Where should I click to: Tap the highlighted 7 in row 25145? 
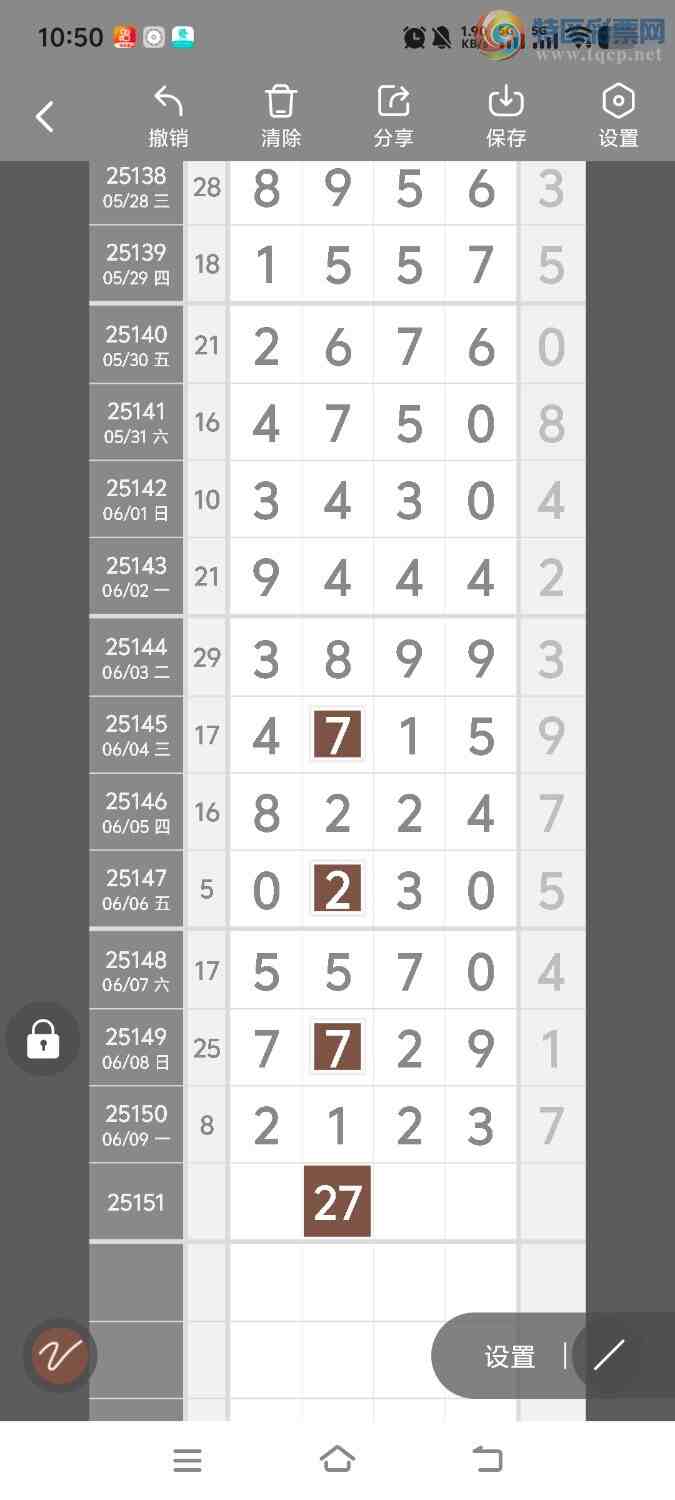(337, 735)
